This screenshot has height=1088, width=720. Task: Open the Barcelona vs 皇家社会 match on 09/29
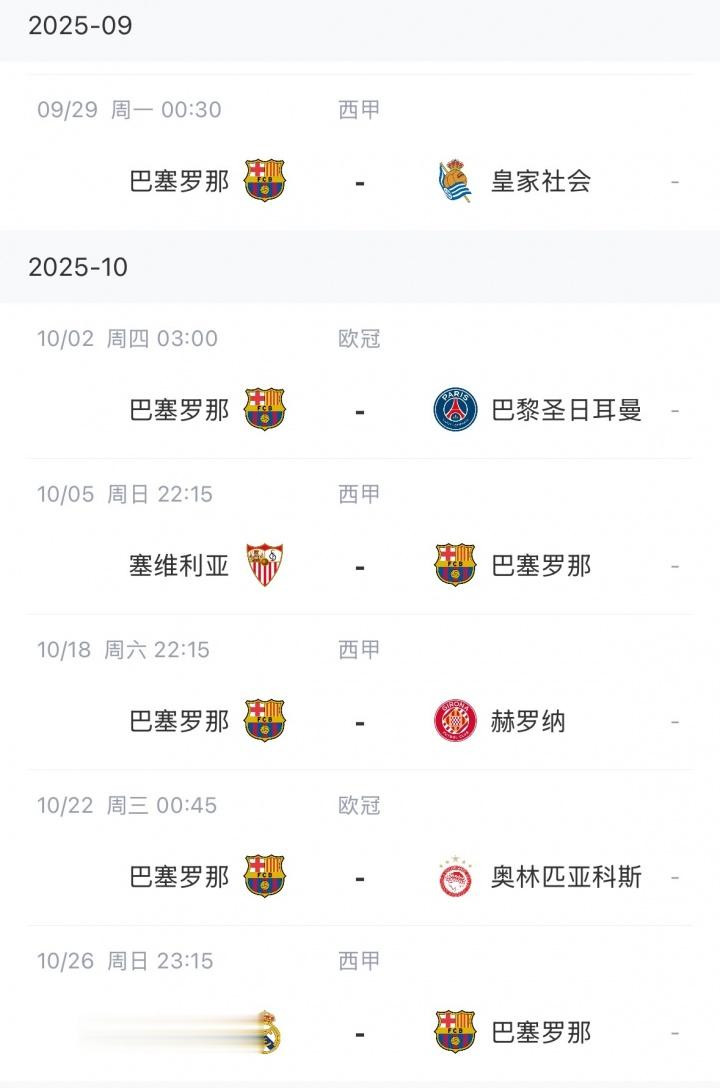(360, 181)
